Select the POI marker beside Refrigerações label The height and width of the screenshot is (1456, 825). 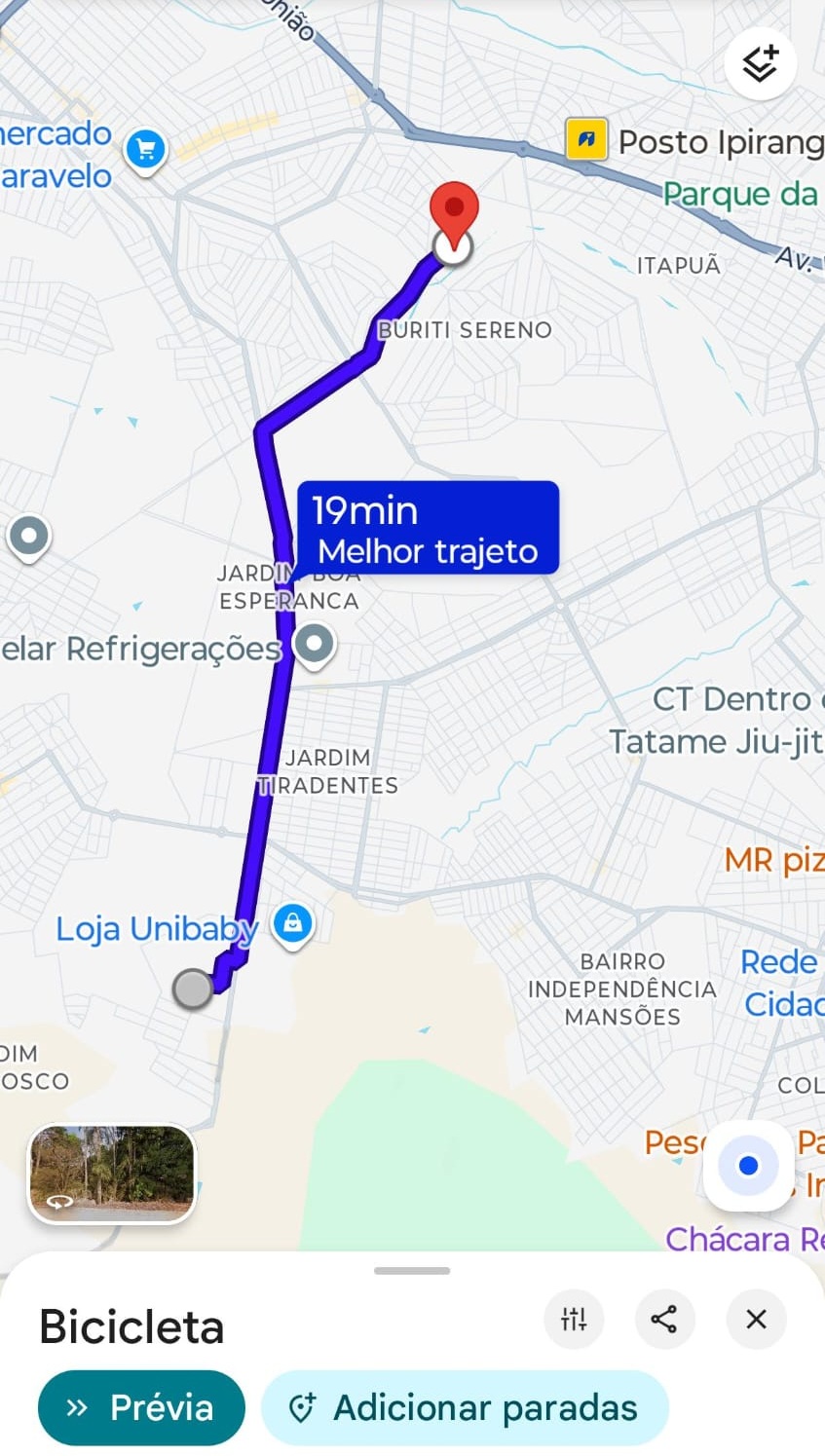[314, 643]
